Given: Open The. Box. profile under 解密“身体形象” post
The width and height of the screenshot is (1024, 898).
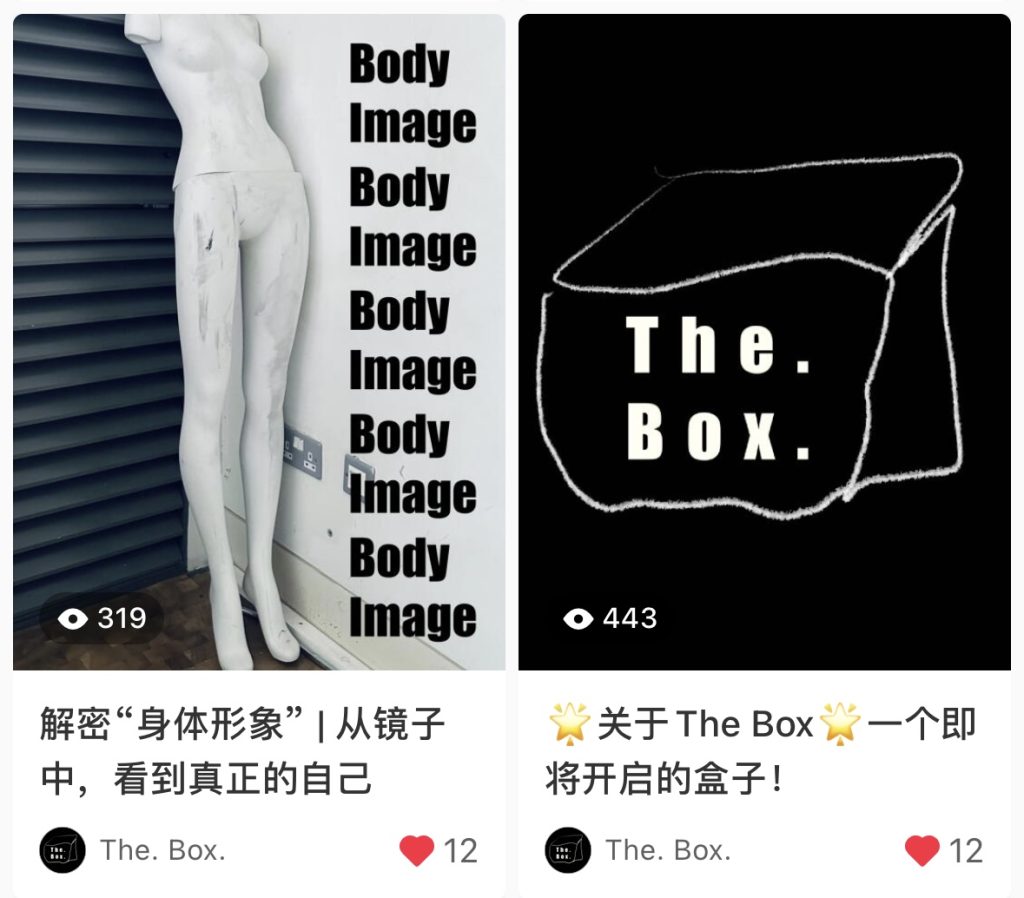Looking at the screenshot, I should (x=133, y=851).
